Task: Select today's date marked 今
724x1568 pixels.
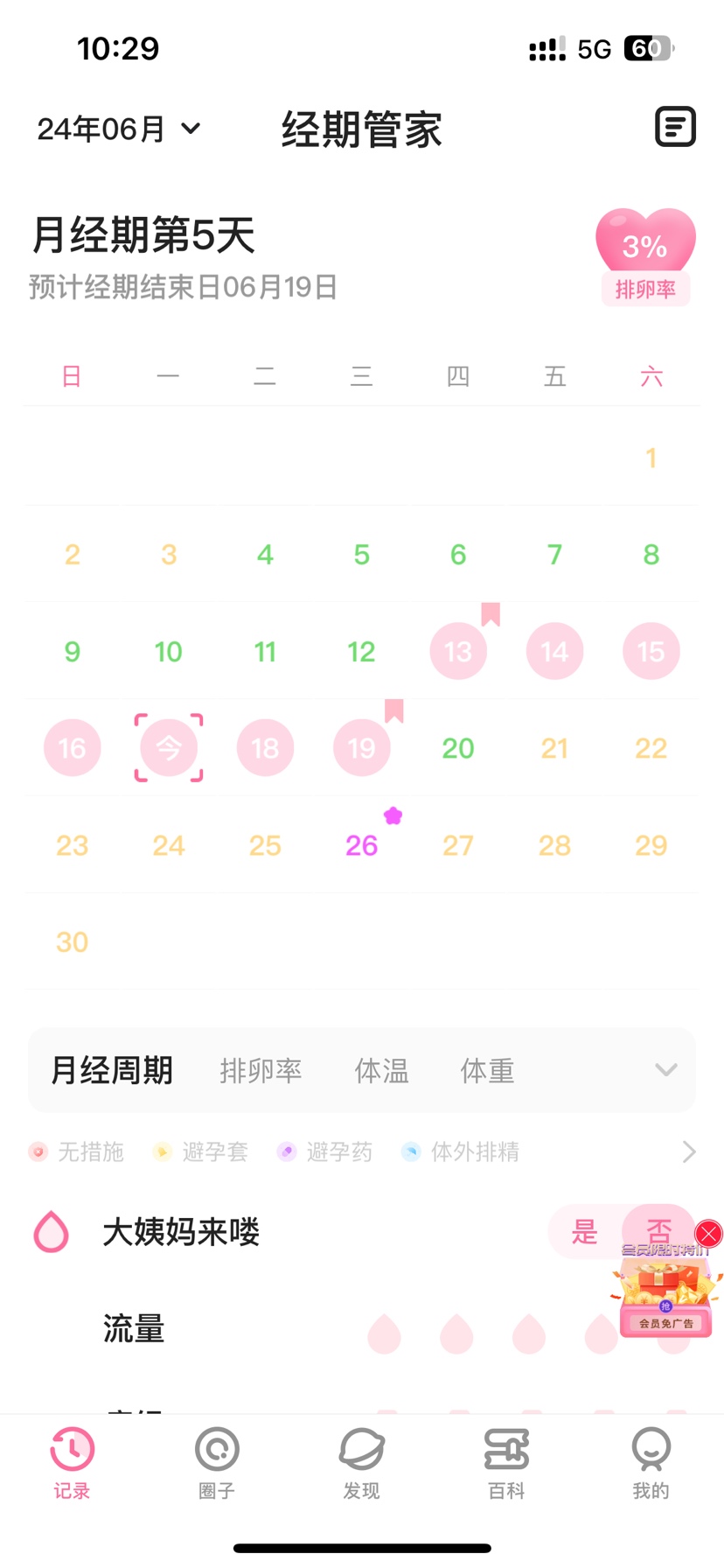Action: coord(169,748)
